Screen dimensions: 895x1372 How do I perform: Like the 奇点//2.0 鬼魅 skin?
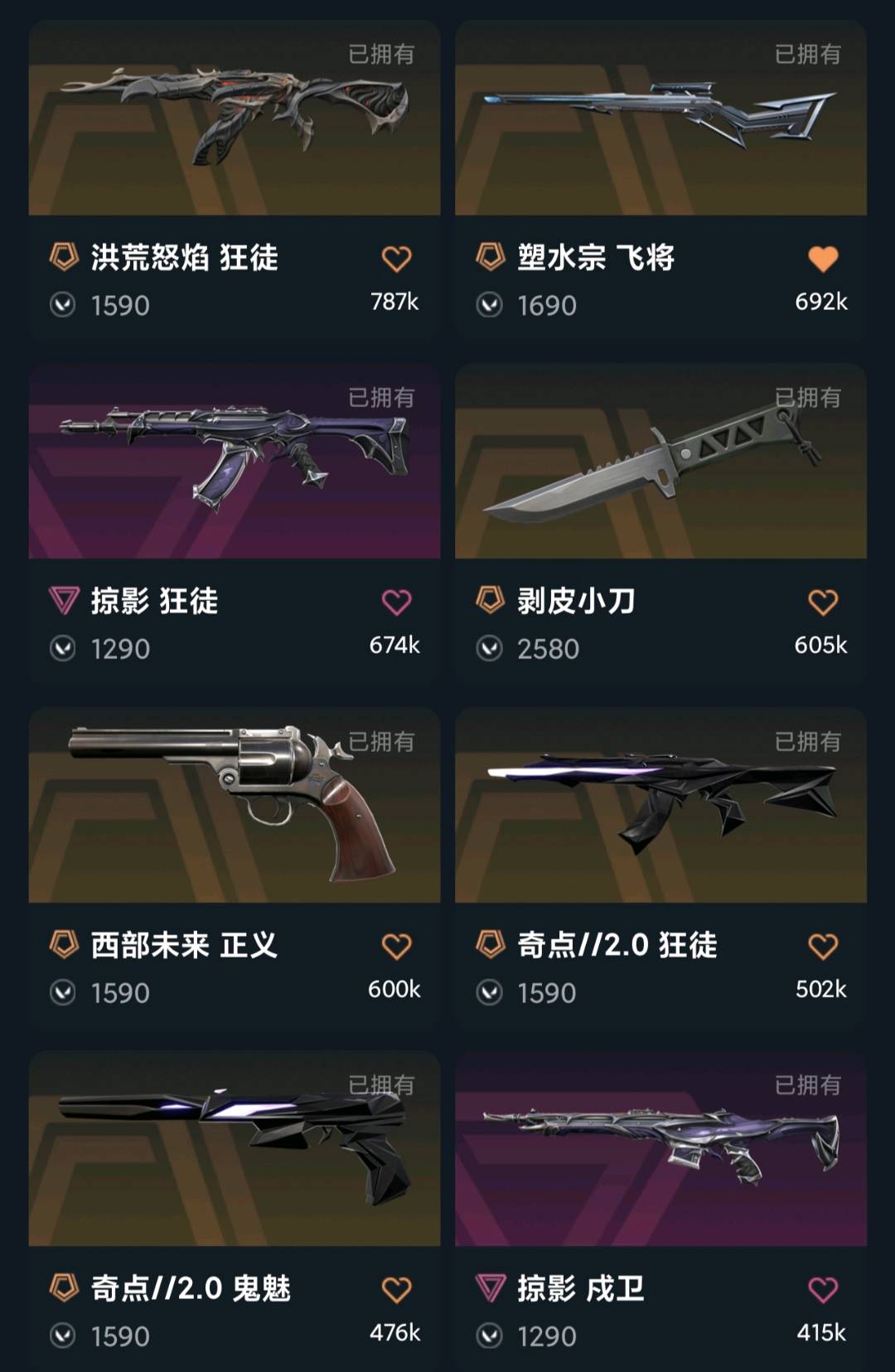click(x=396, y=1290)
